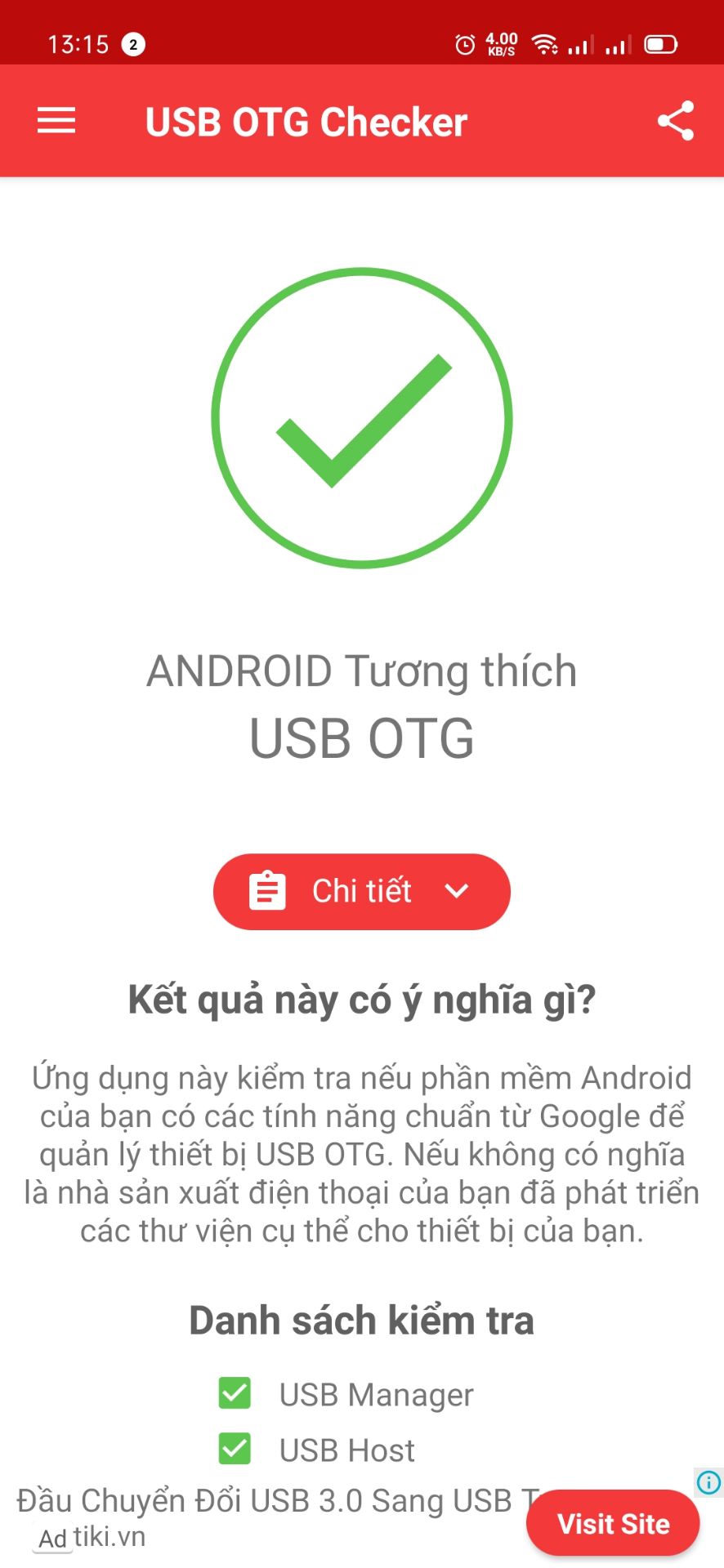Image resolution: width=724 pixels, height=1568 pixels.
Task: Collapse the Chi tiết section with its chevron
Action: (458, 892)
